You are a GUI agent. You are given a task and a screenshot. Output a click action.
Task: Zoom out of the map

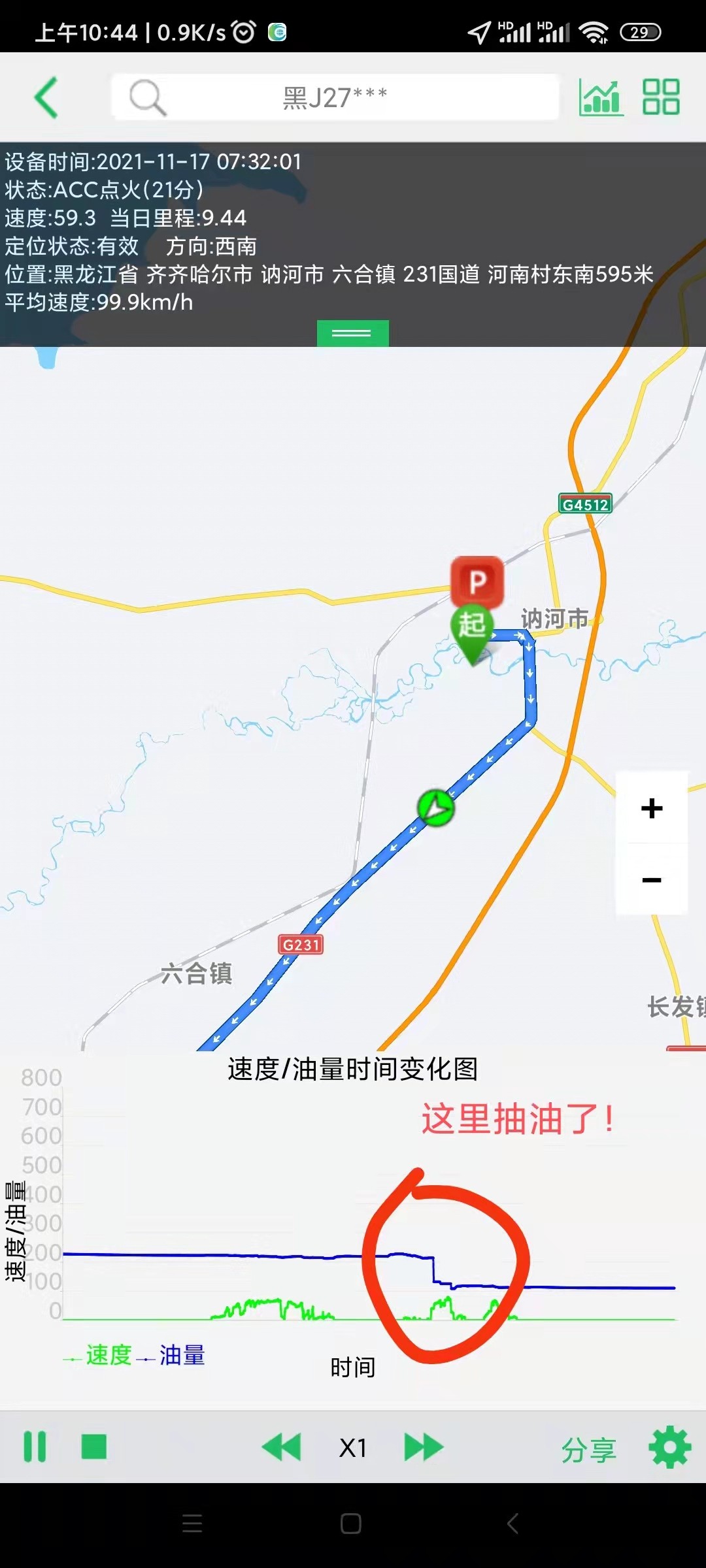coord(651,881)
